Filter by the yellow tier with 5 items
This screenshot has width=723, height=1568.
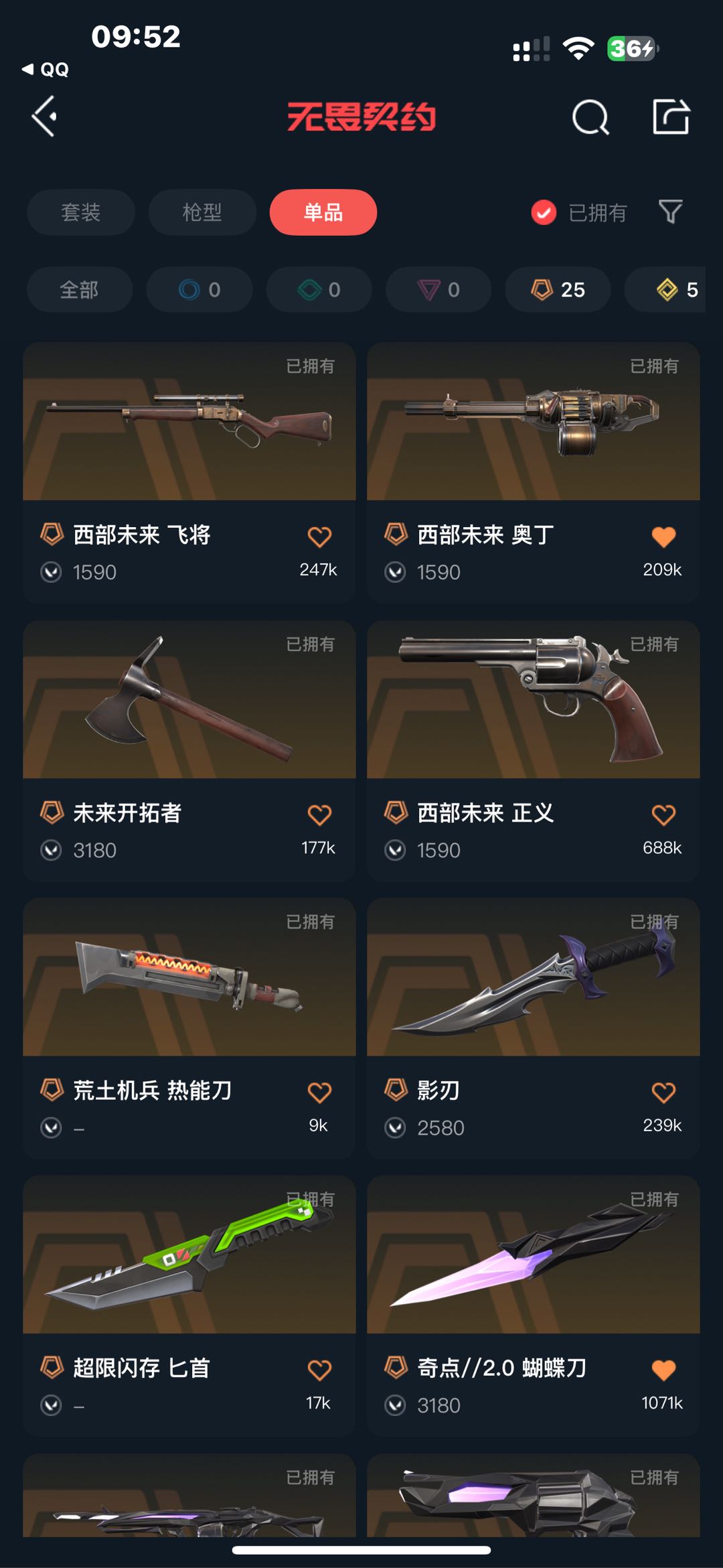tap(676, 289)
